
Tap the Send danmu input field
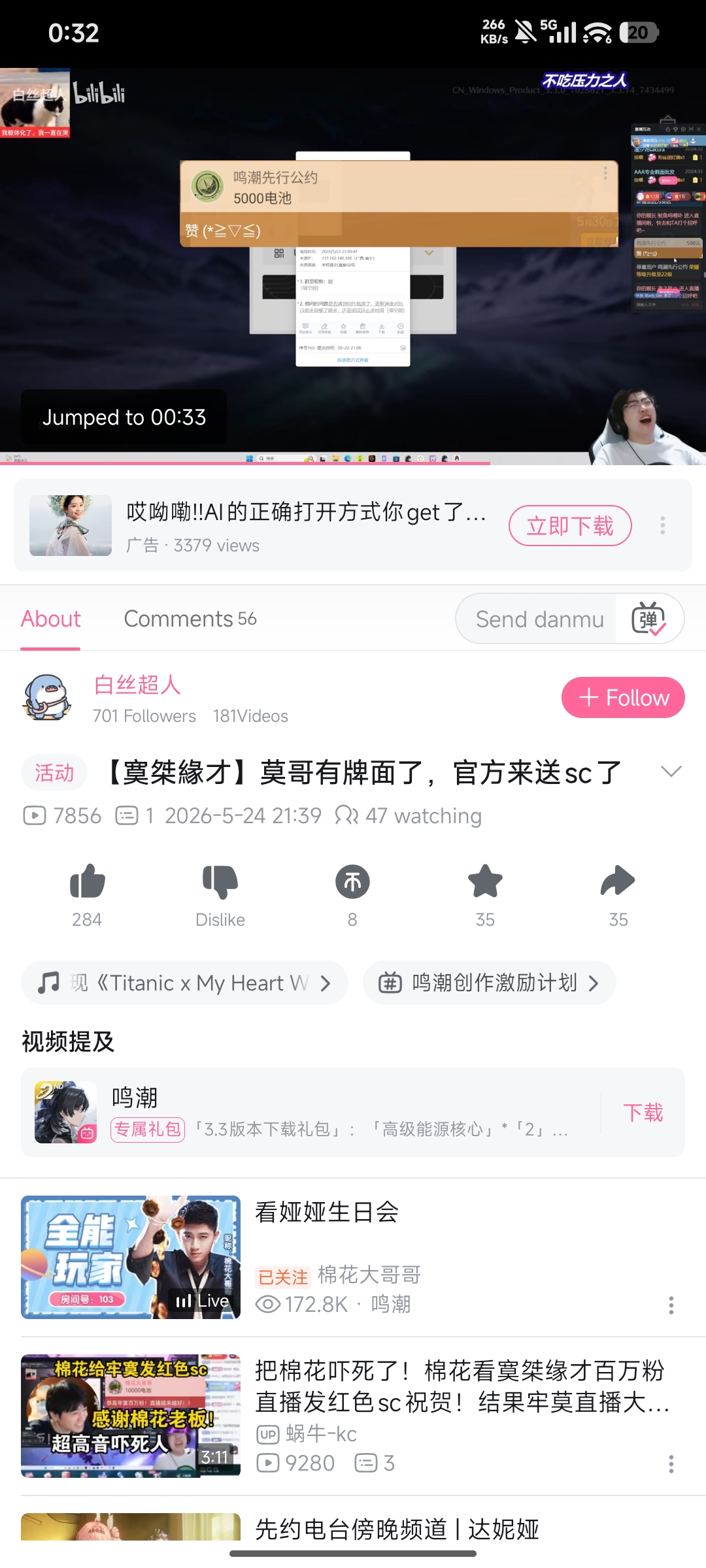[539, 619]
